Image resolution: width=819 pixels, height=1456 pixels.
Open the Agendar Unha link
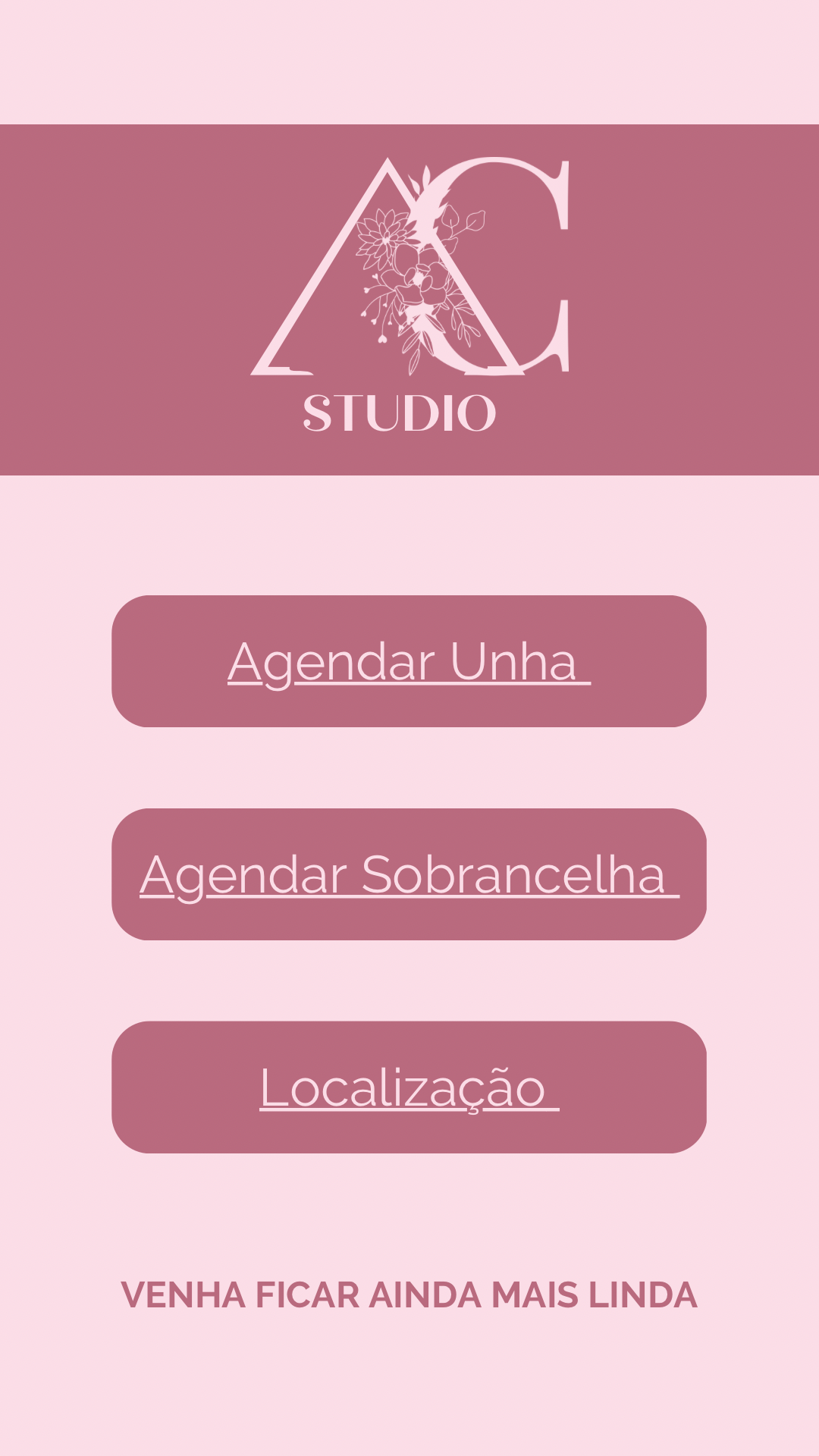409,661
